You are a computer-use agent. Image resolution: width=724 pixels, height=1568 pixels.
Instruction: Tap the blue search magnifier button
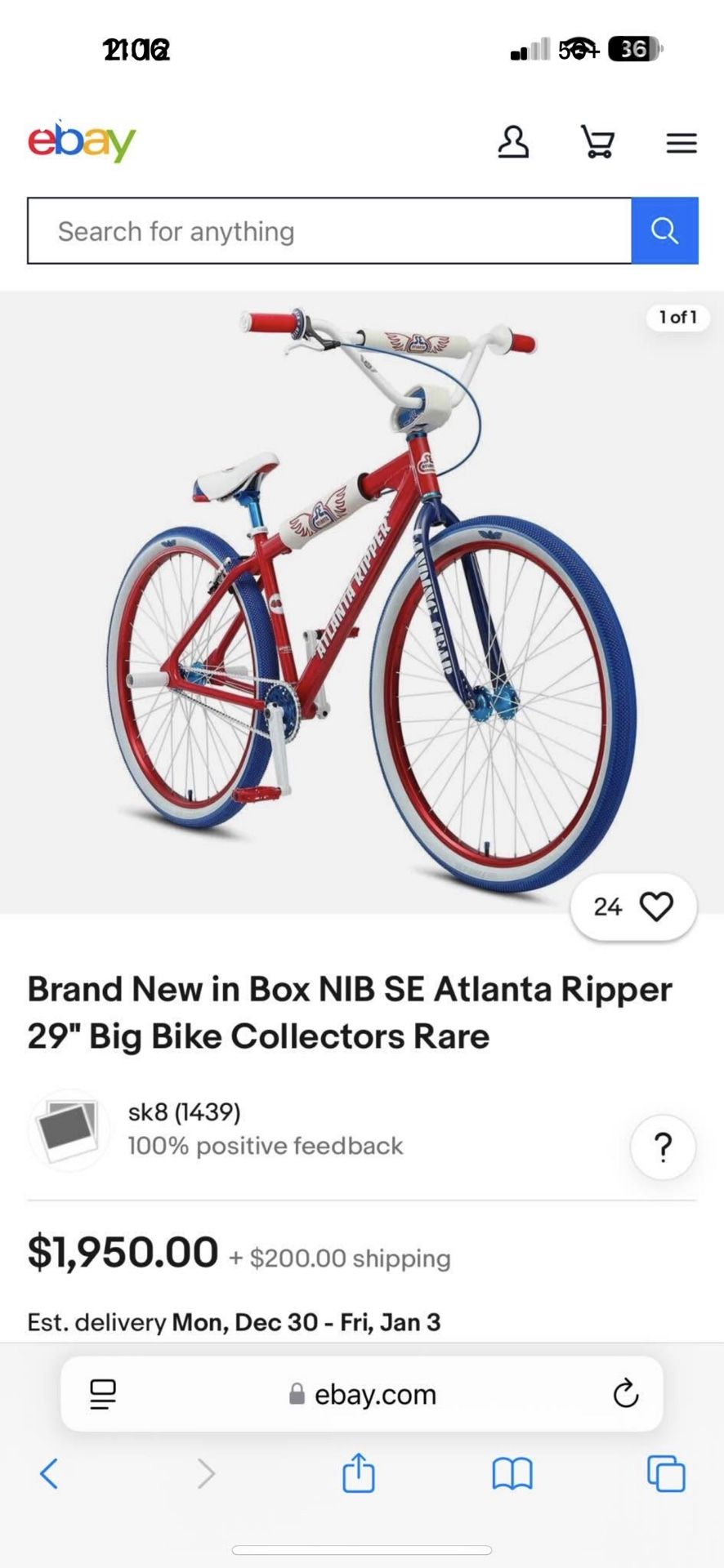tap(664, 231)
